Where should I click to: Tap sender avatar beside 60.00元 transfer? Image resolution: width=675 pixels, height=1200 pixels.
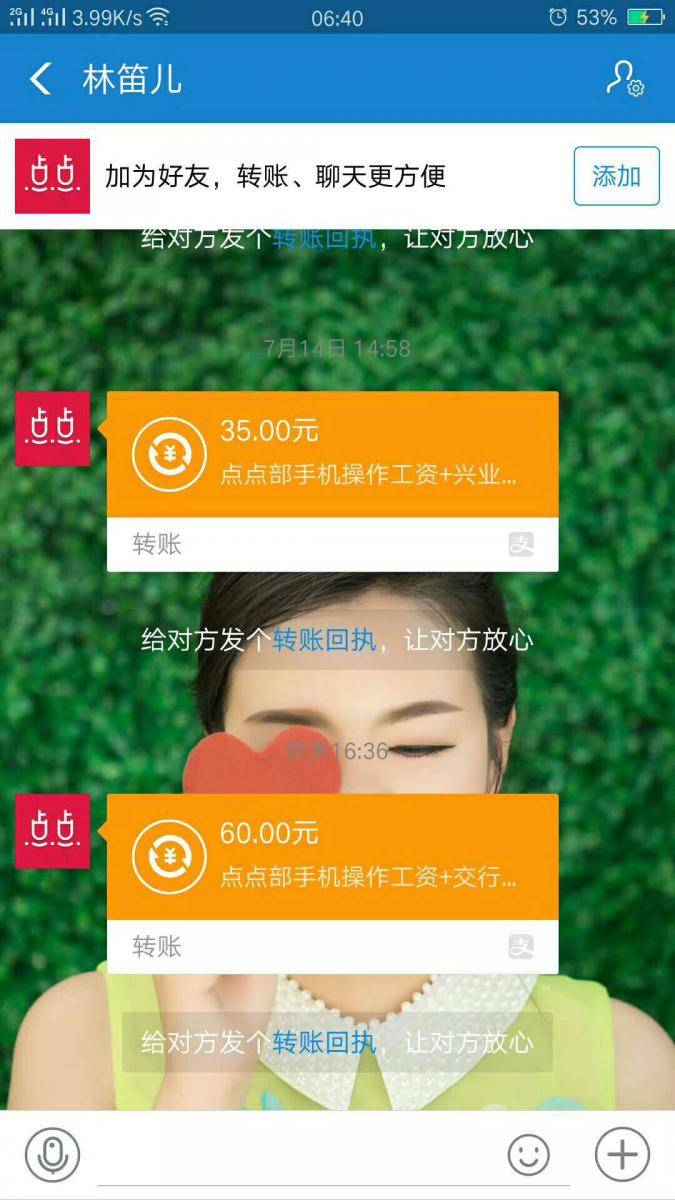53,831
